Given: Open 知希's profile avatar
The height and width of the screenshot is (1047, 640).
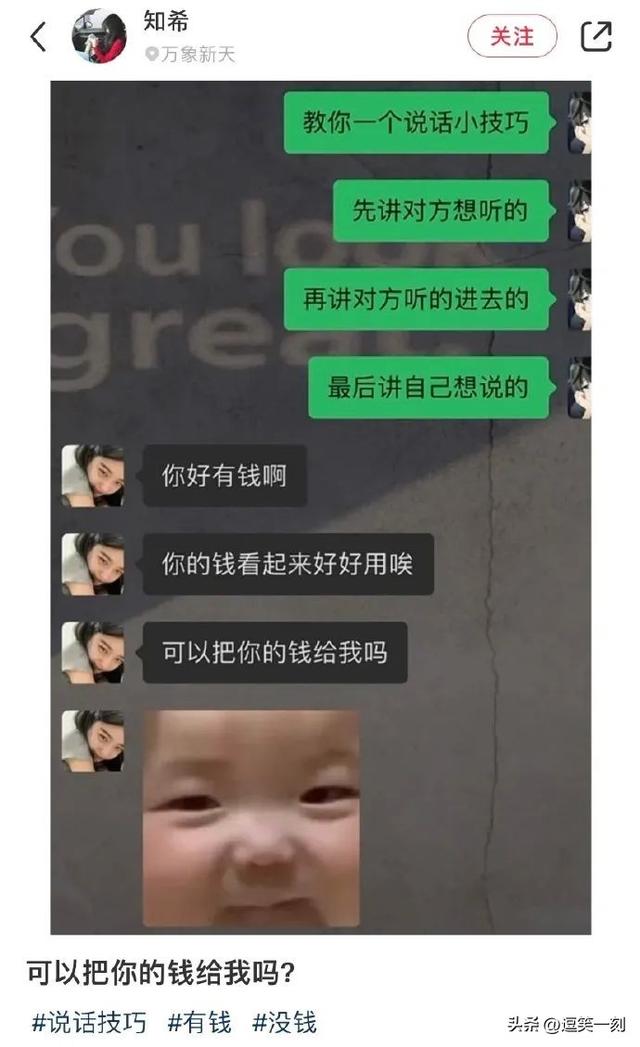Looking at the screenshot, I should [x=99, y=36].
